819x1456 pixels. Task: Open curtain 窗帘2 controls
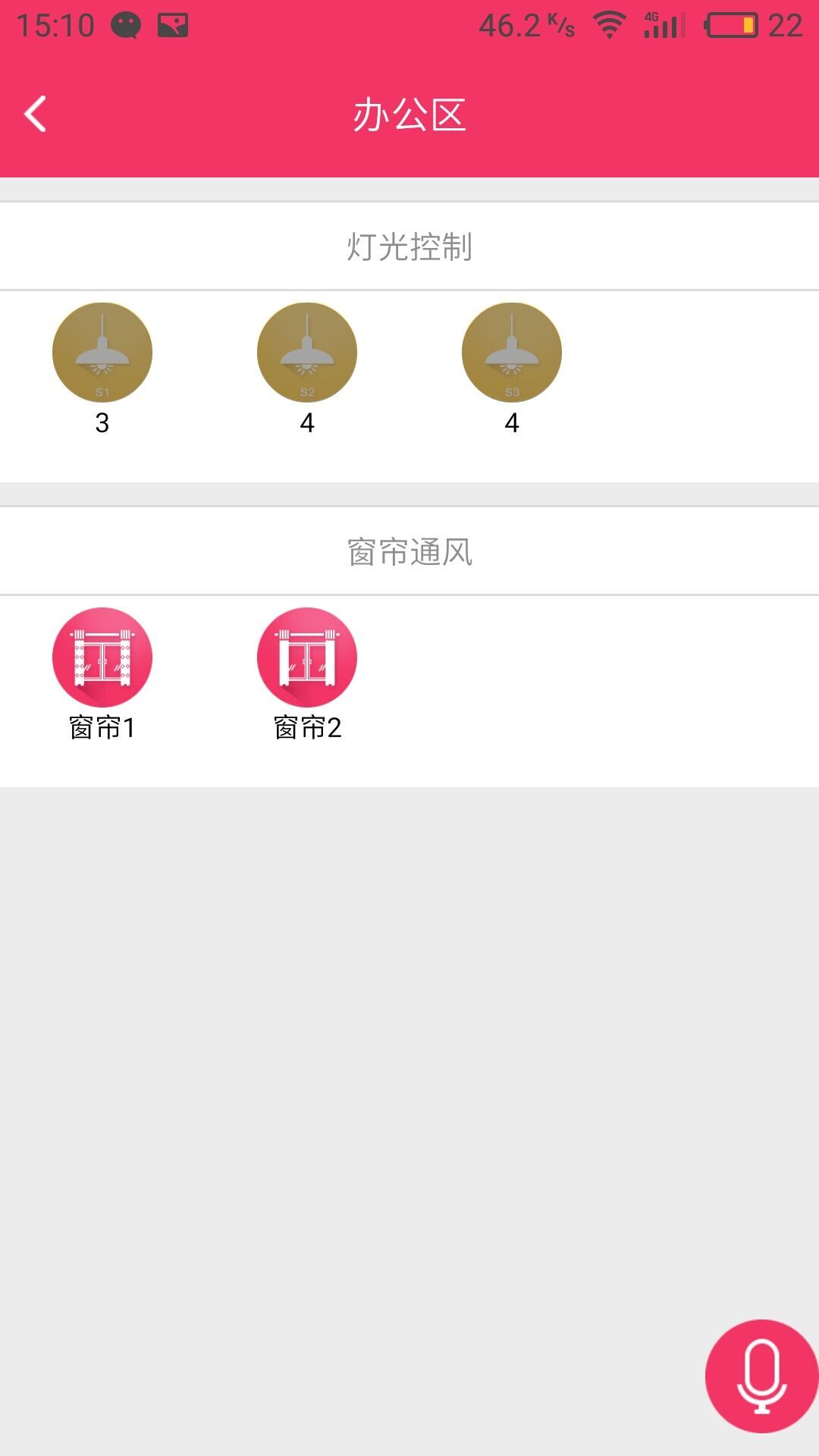point(307,657)
